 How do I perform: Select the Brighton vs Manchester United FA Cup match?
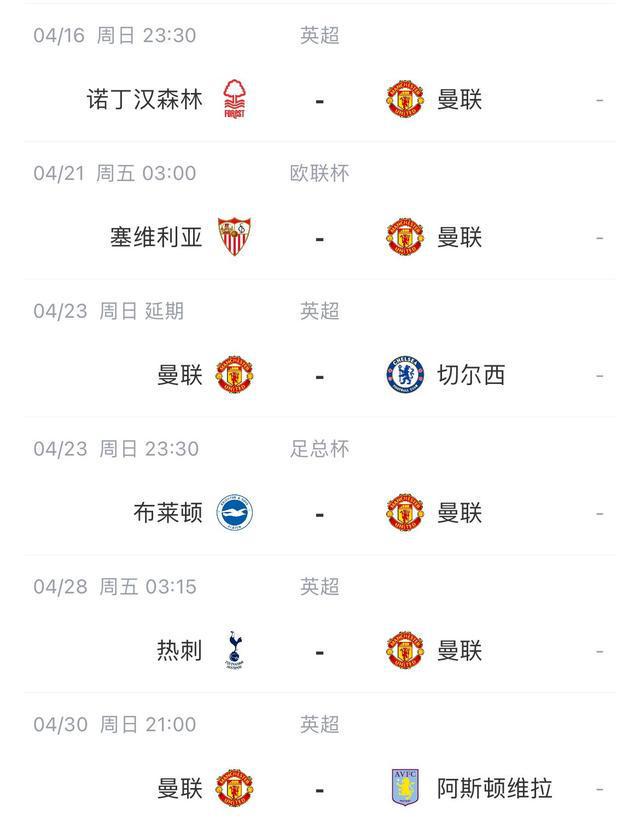(x=319, y=513)
